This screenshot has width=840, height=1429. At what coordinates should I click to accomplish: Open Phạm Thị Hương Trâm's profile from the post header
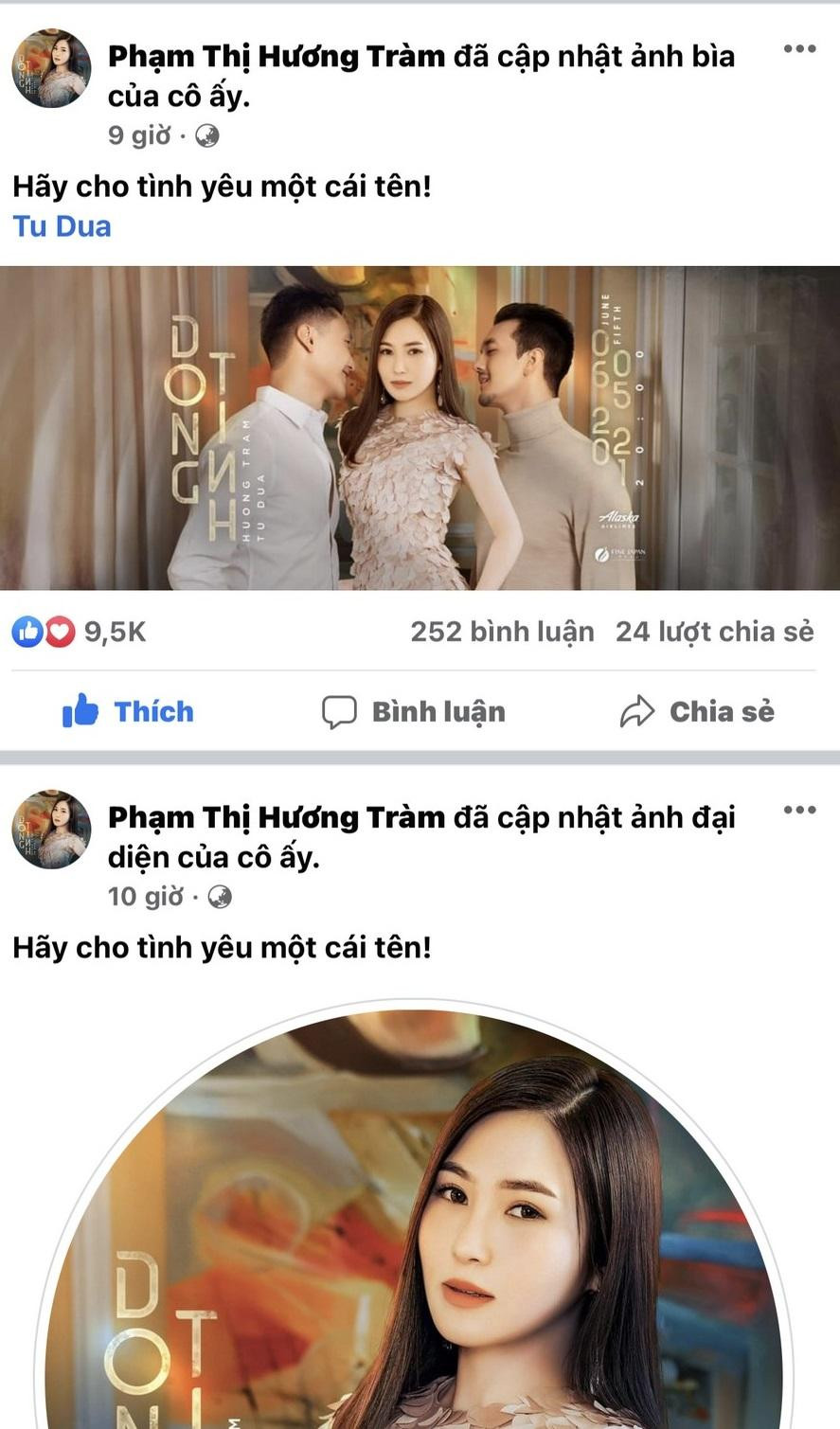point(275,57)
